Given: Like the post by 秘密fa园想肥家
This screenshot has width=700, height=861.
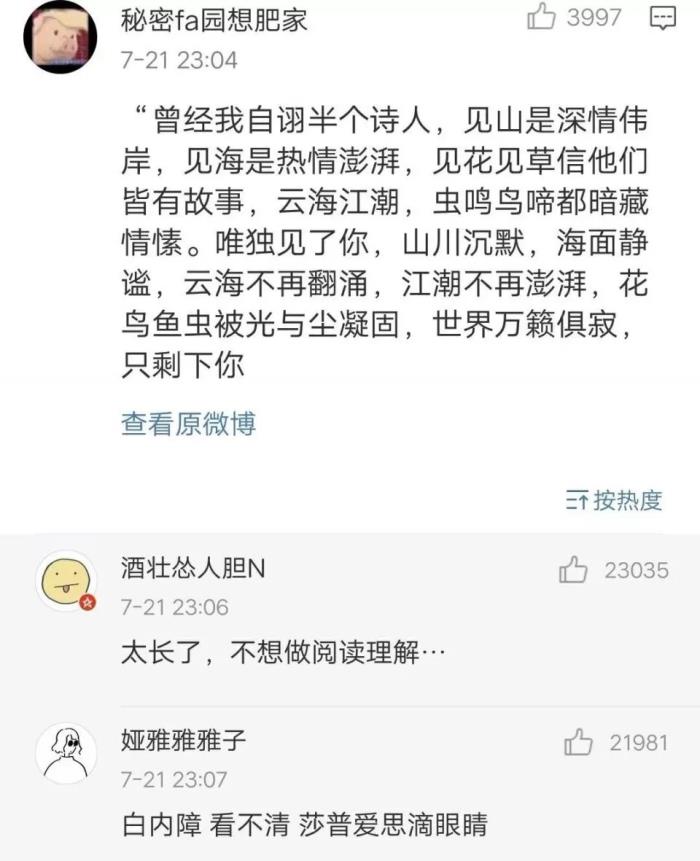Looking at the screenshot, I should [x=541, y=17].
